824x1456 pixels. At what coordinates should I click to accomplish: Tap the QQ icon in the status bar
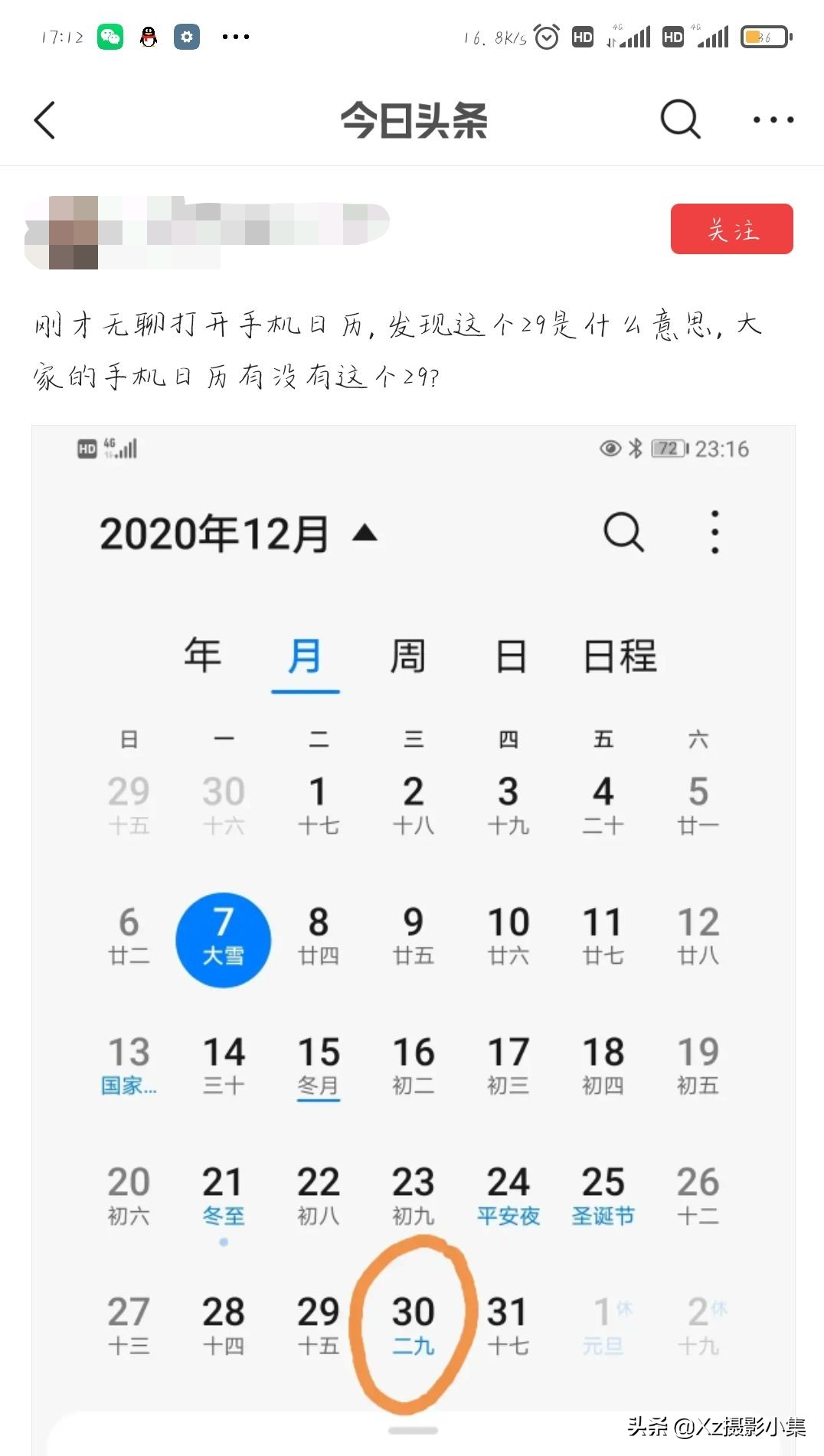(148, 35)
